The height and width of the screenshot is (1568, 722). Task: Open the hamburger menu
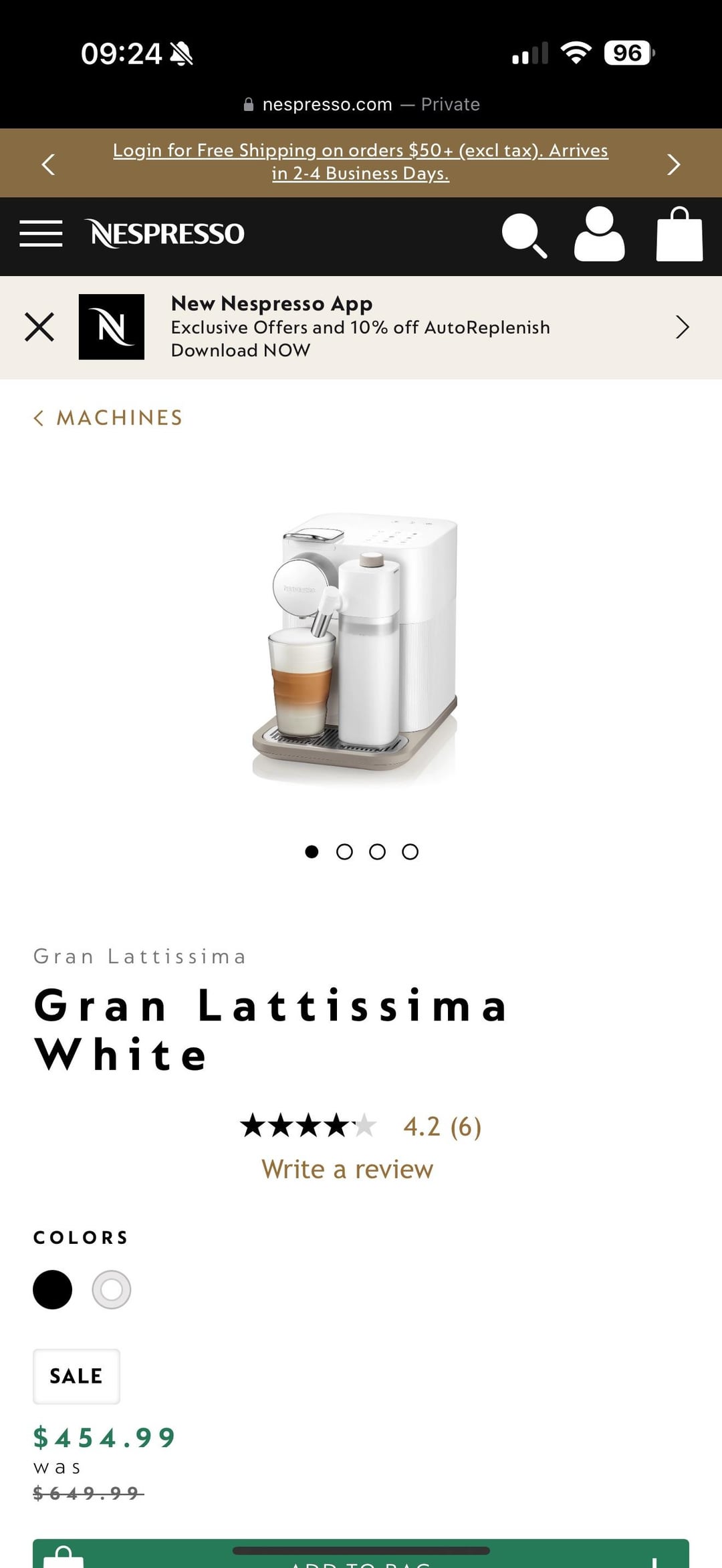(41, 234)
